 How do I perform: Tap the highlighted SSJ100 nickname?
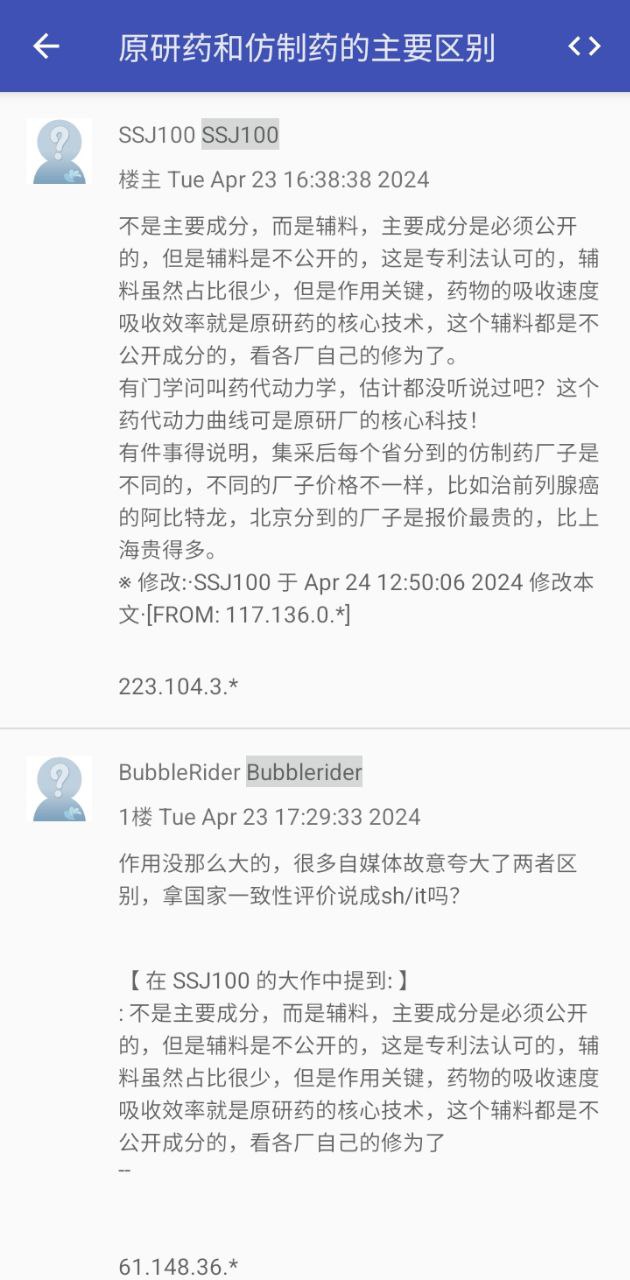240,135
